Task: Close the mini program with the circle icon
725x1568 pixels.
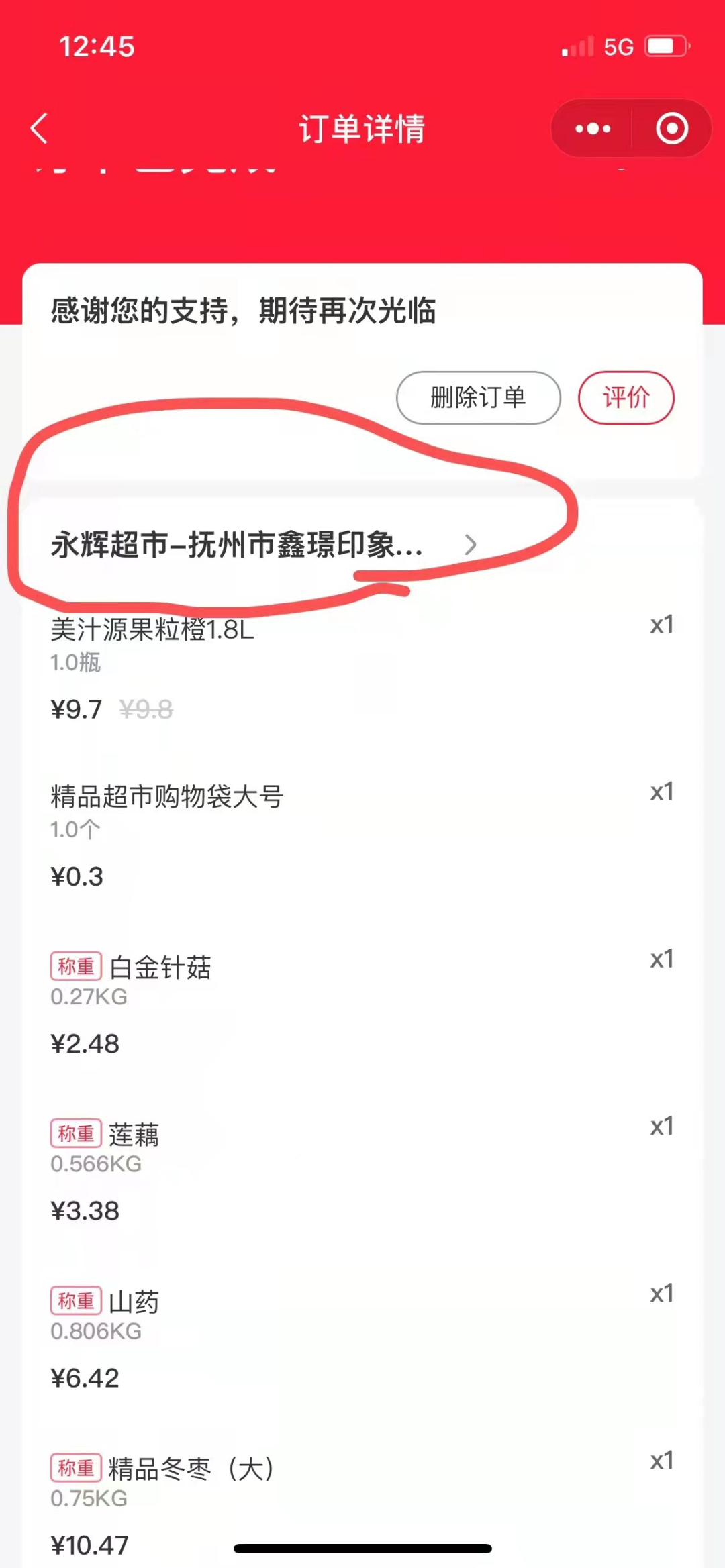Action: pos(672,128)
